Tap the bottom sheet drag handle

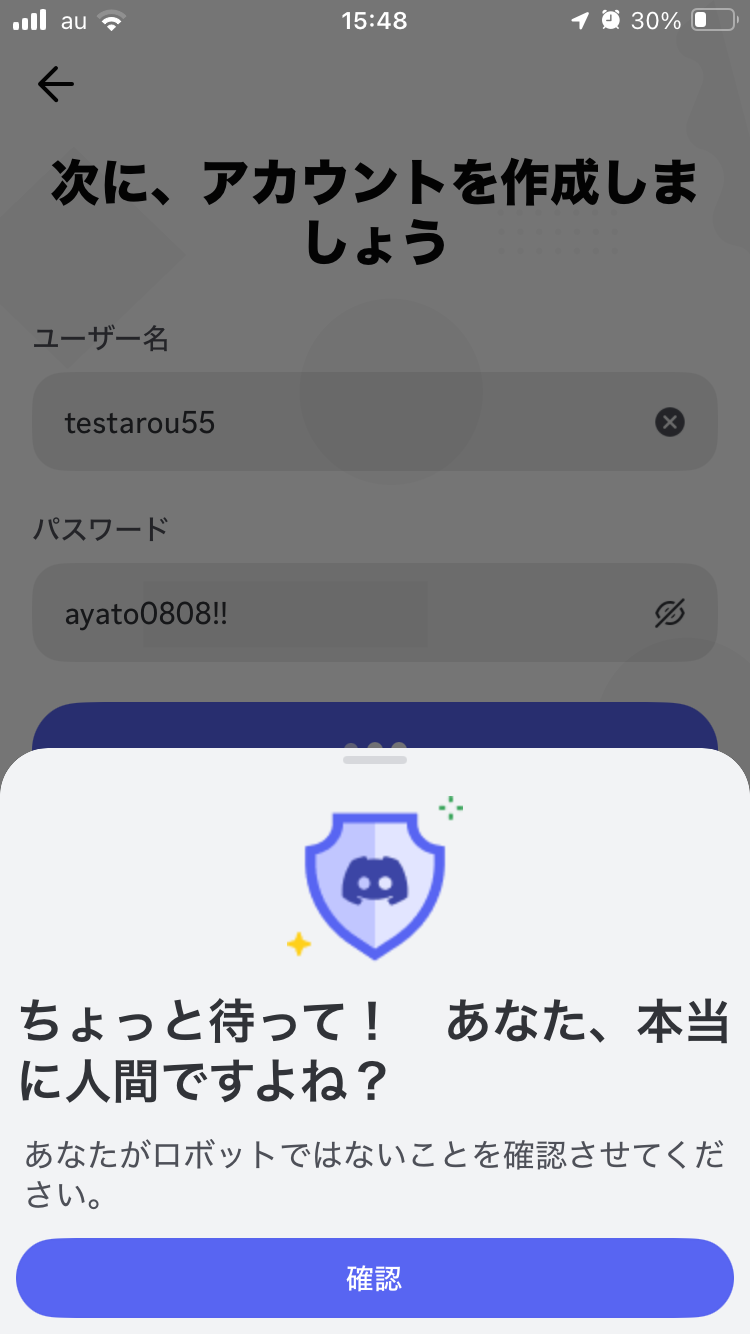(375, 760)
